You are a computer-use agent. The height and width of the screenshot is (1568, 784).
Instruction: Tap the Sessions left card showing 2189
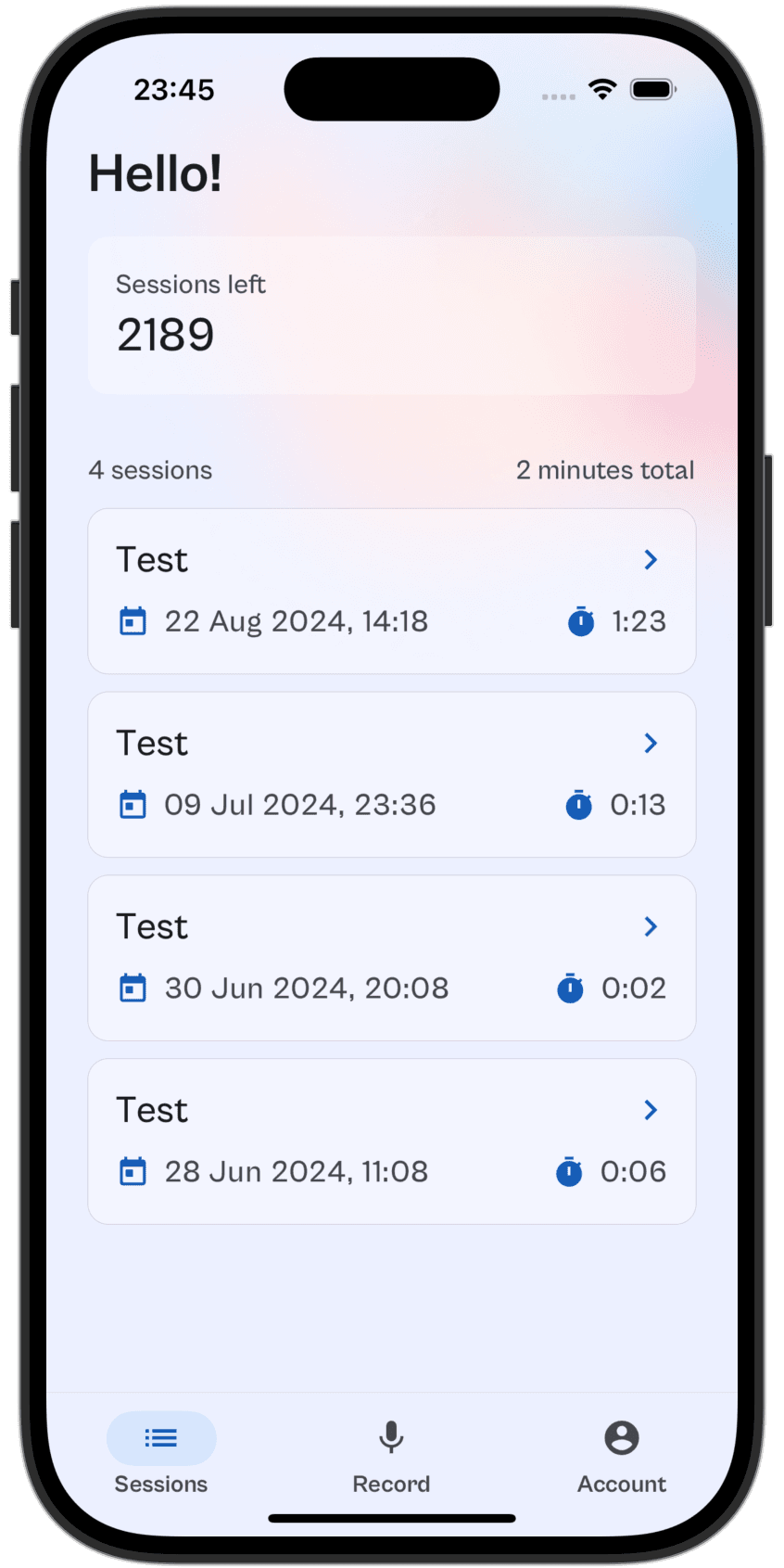pos(391,313)
